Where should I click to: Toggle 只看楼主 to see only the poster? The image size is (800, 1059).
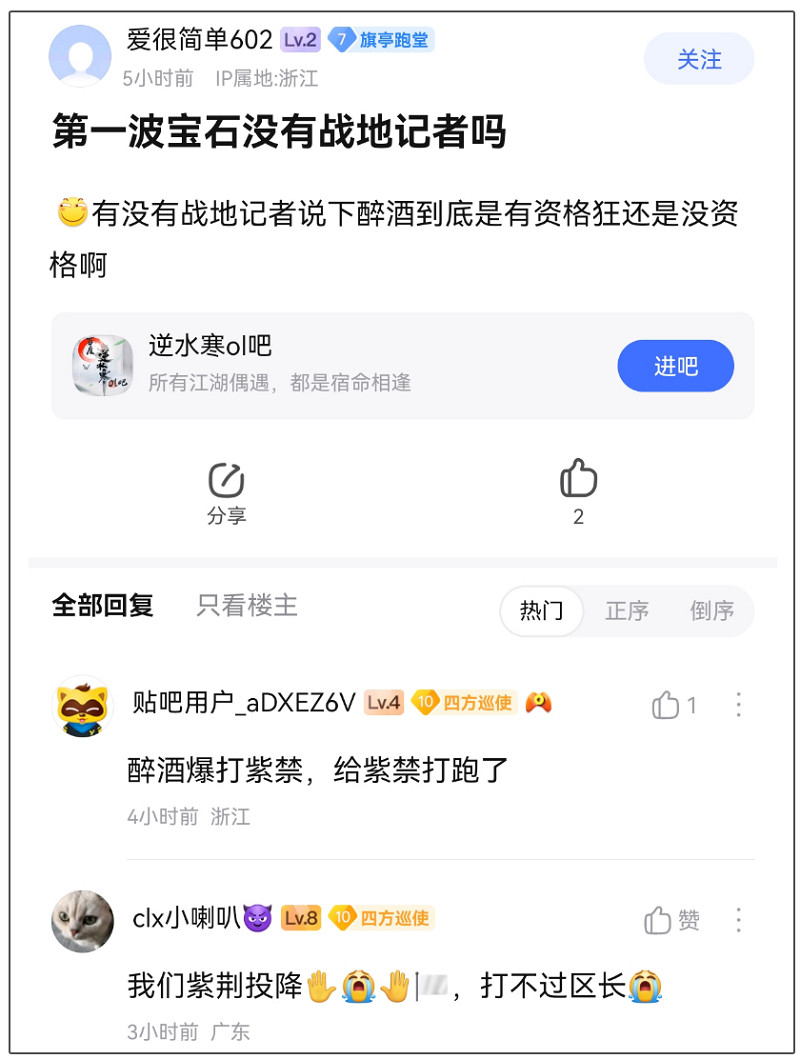point(245,605)
